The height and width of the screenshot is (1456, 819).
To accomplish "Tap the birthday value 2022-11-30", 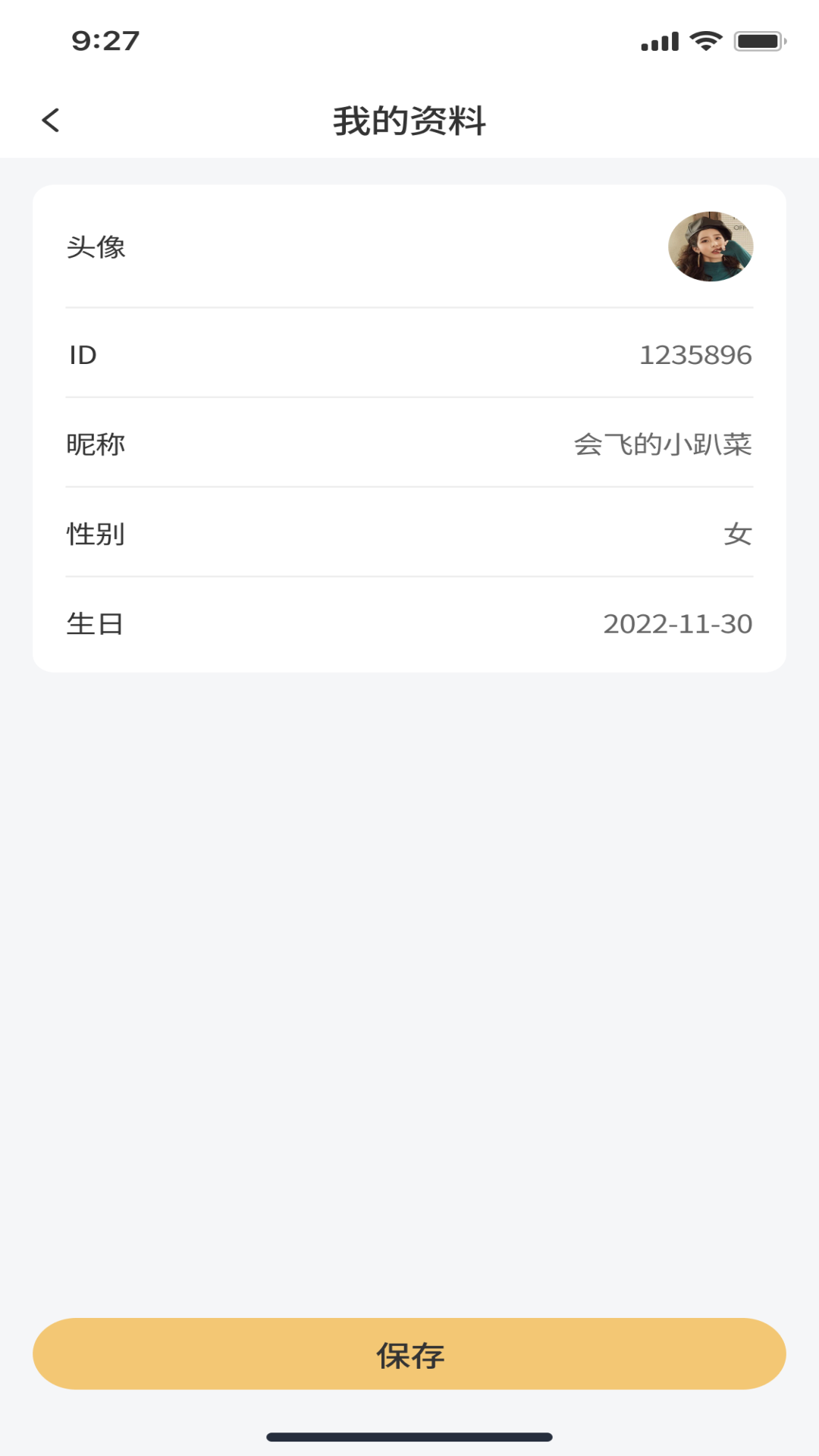I will (677, 623).
